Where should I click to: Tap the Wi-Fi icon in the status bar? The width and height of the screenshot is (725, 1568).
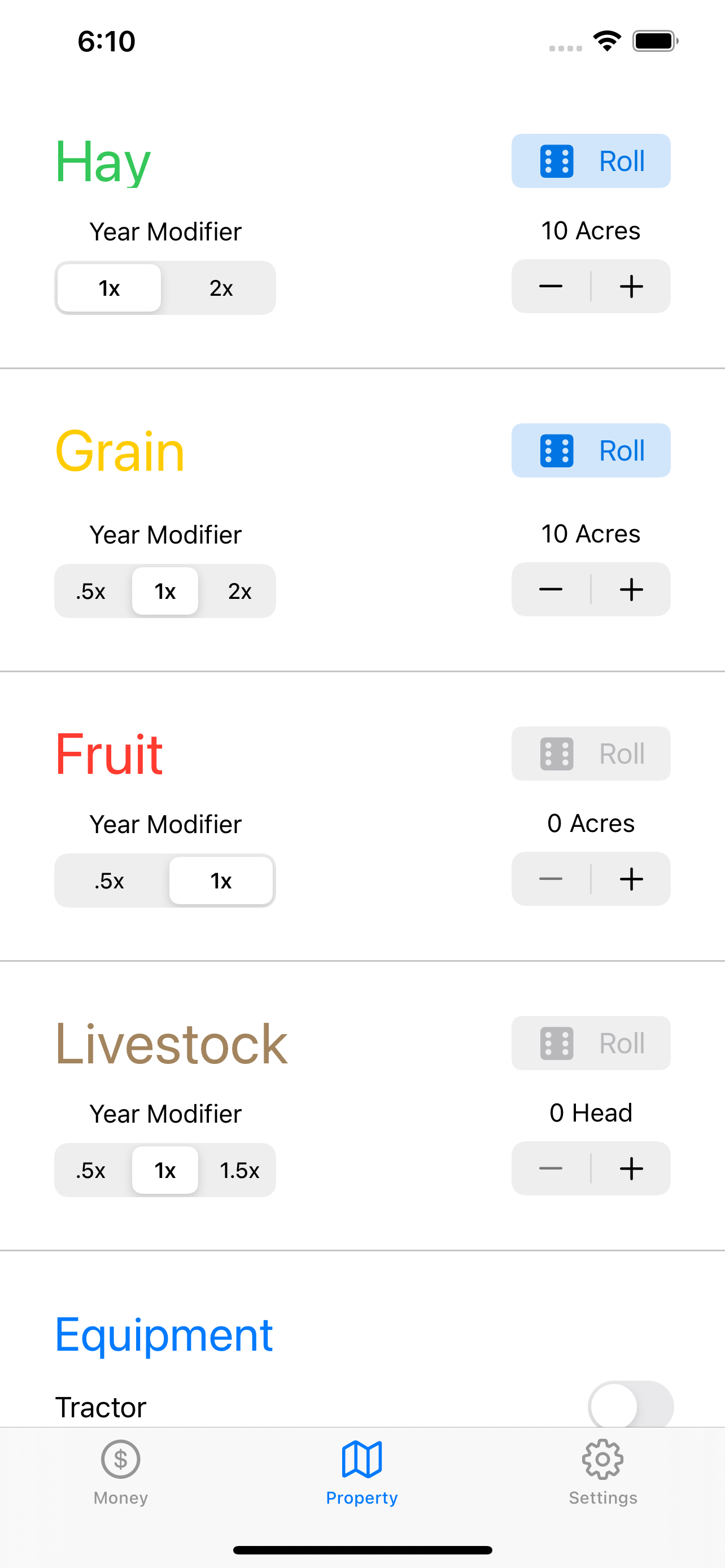tap(606, 40)
